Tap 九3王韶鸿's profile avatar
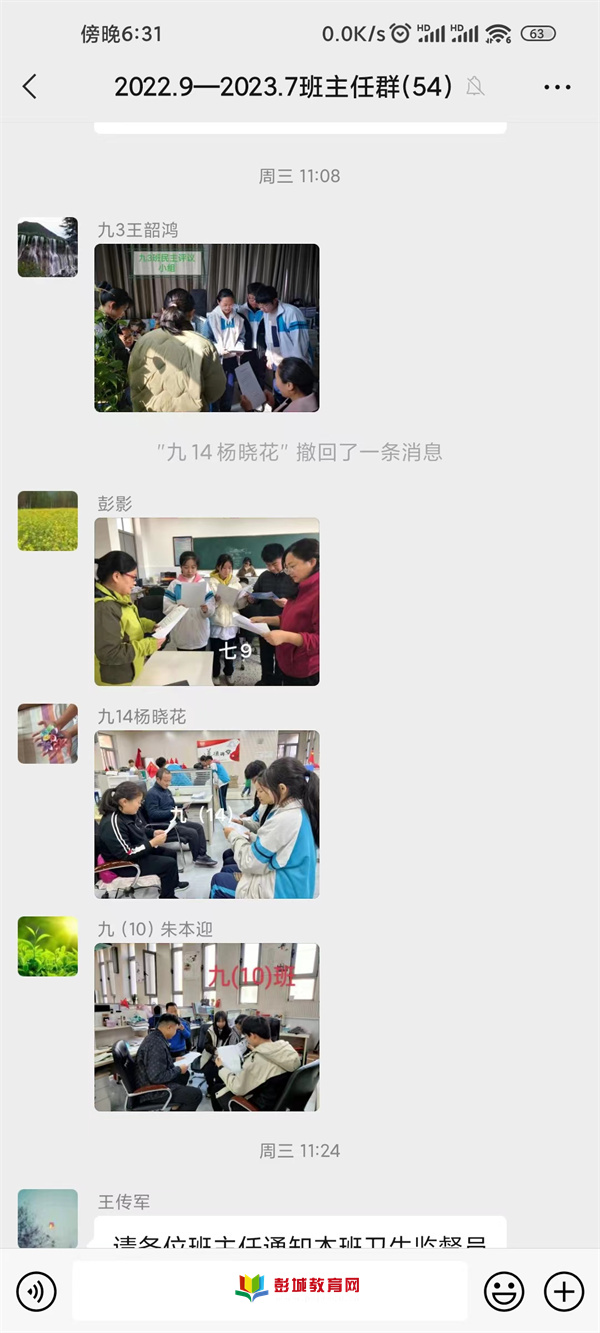The width and height of the screenshot is (600, 1333). (47, 247)
